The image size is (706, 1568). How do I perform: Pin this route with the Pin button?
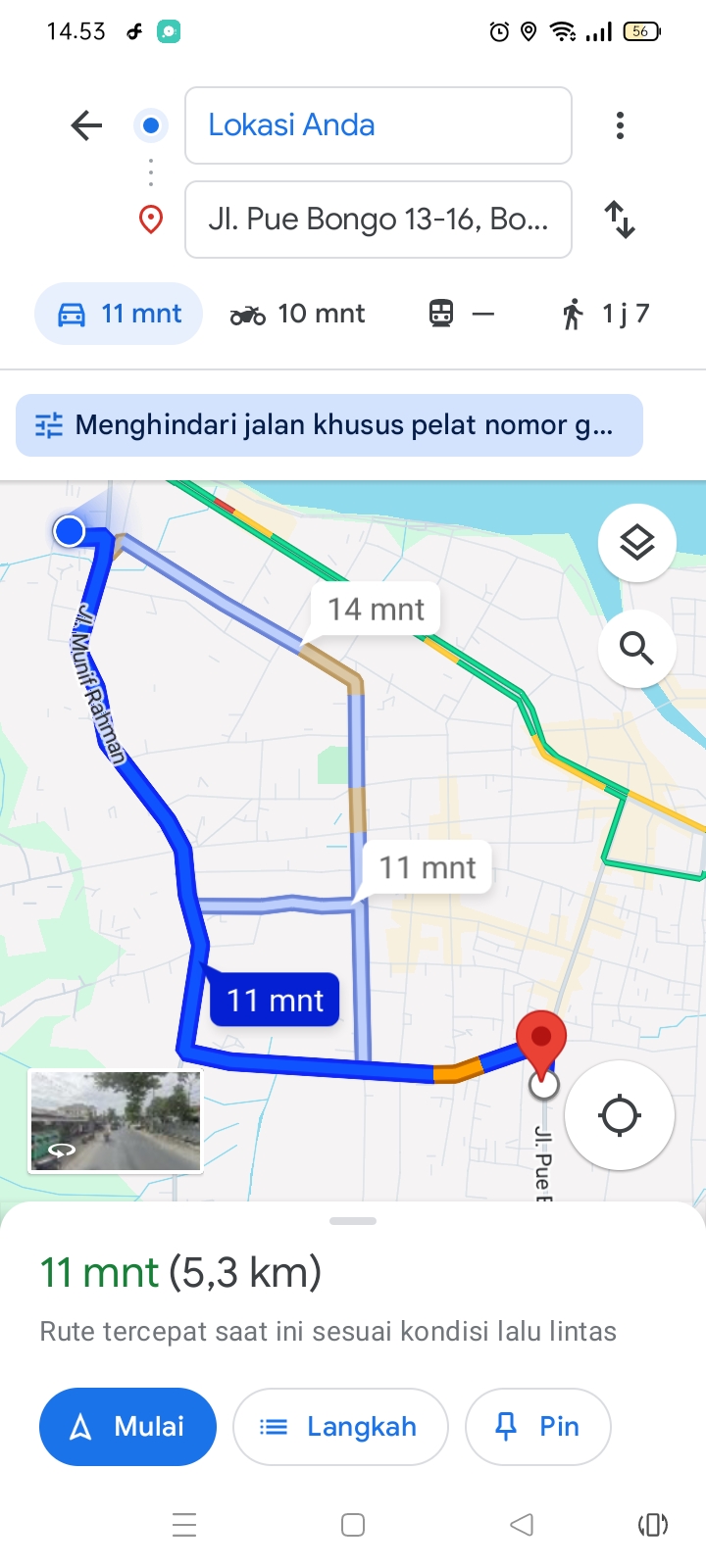point(538,1427)
